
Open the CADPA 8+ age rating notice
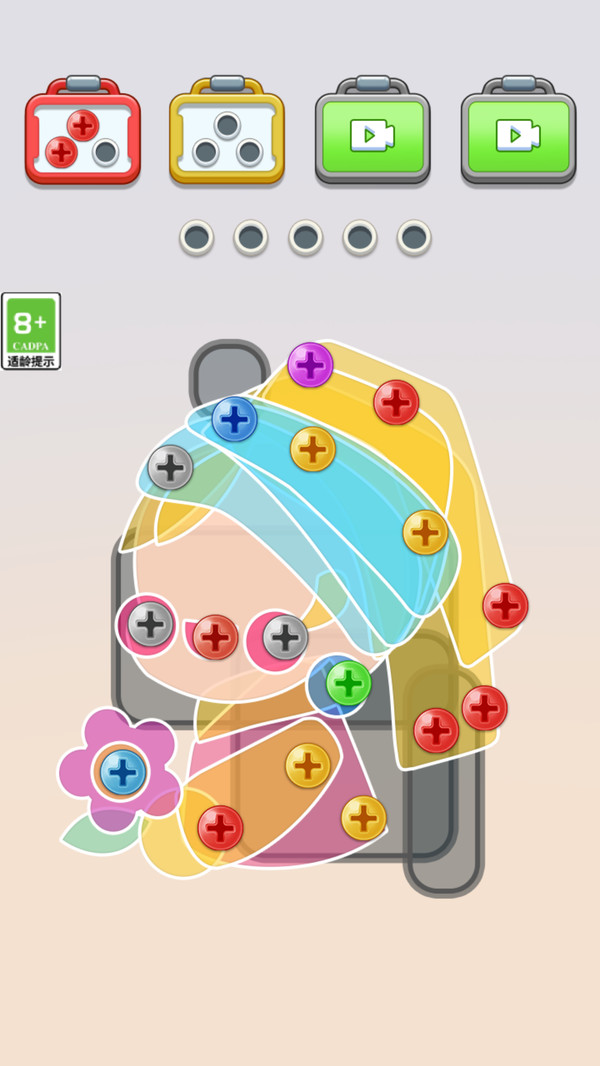pos(31,331)
